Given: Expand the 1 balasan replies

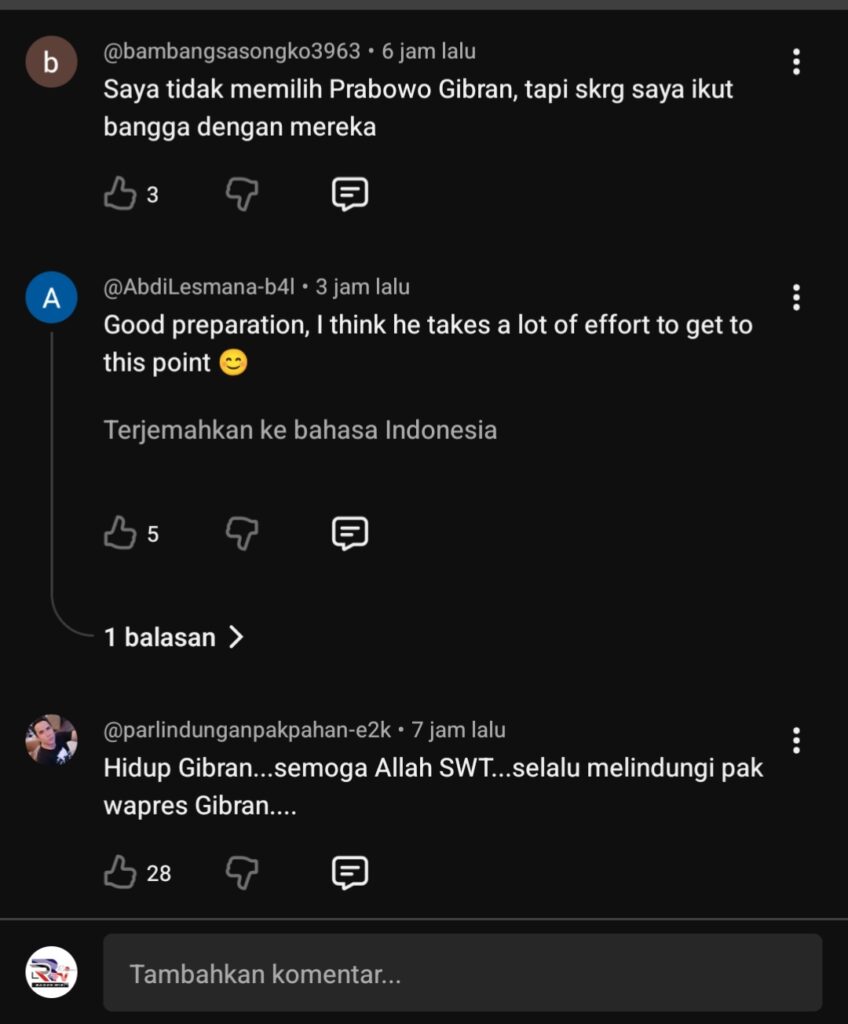Looking at the screenshot, I should (x=174, y=637).
